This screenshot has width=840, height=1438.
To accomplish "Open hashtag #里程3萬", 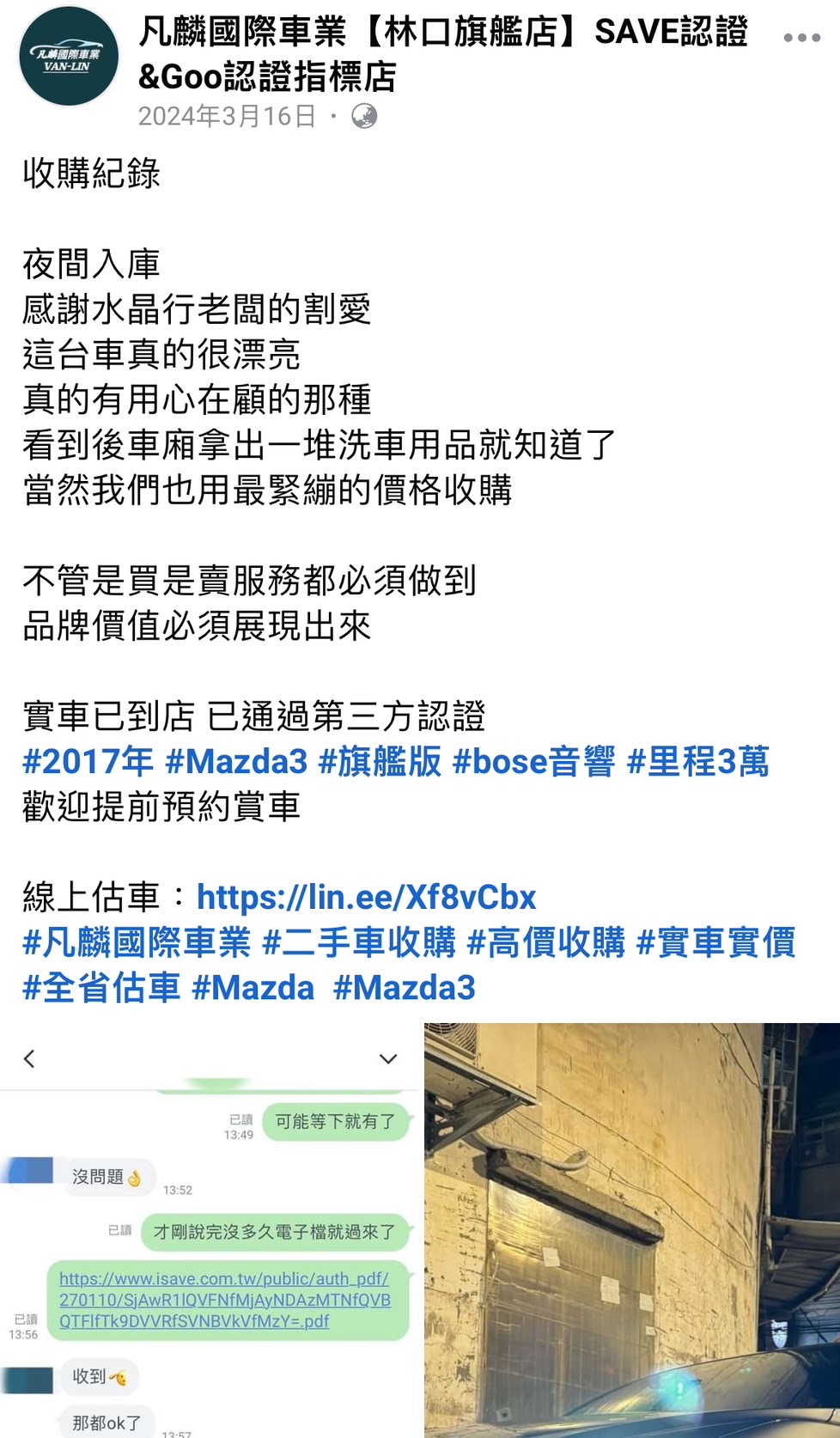I will coord(697,762).
